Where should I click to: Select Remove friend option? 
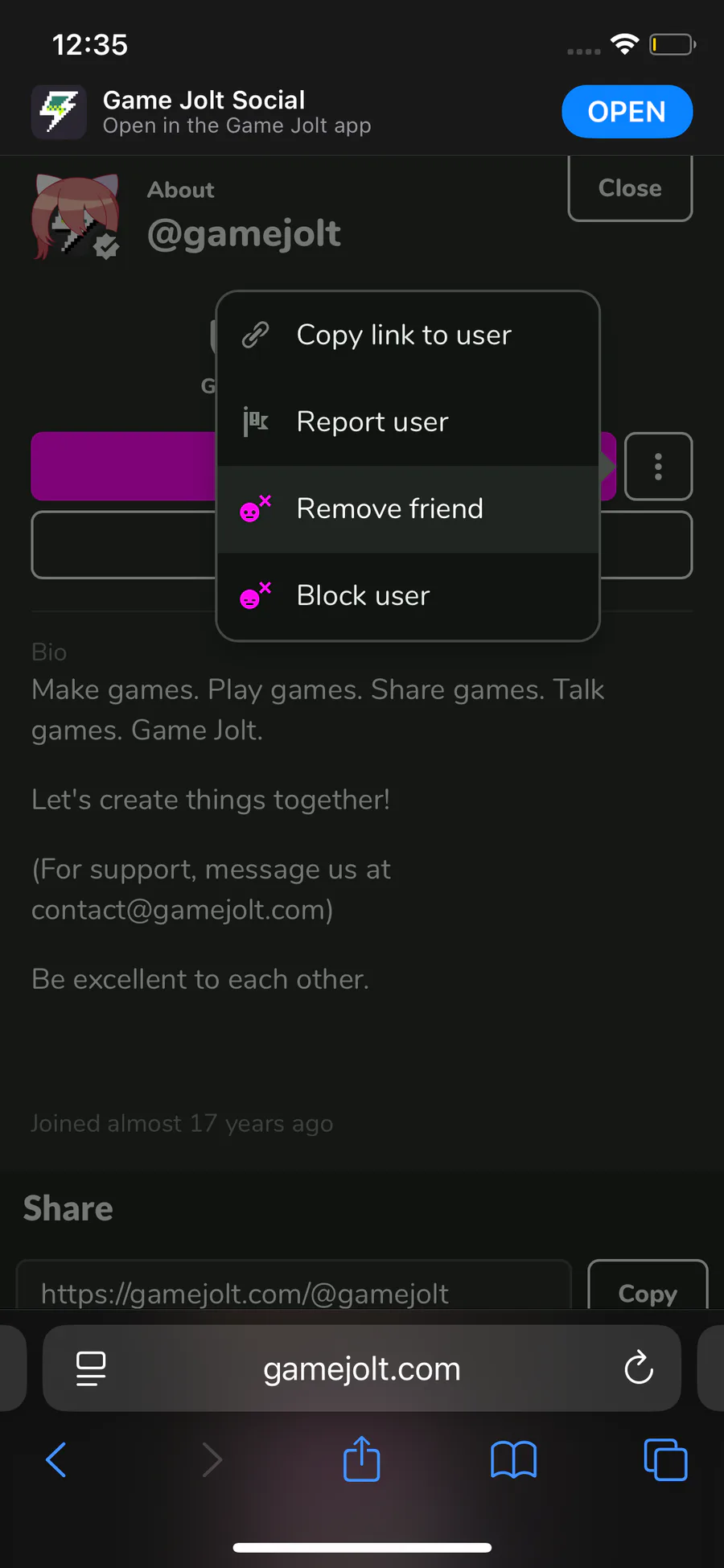click(x=408, y=508)
